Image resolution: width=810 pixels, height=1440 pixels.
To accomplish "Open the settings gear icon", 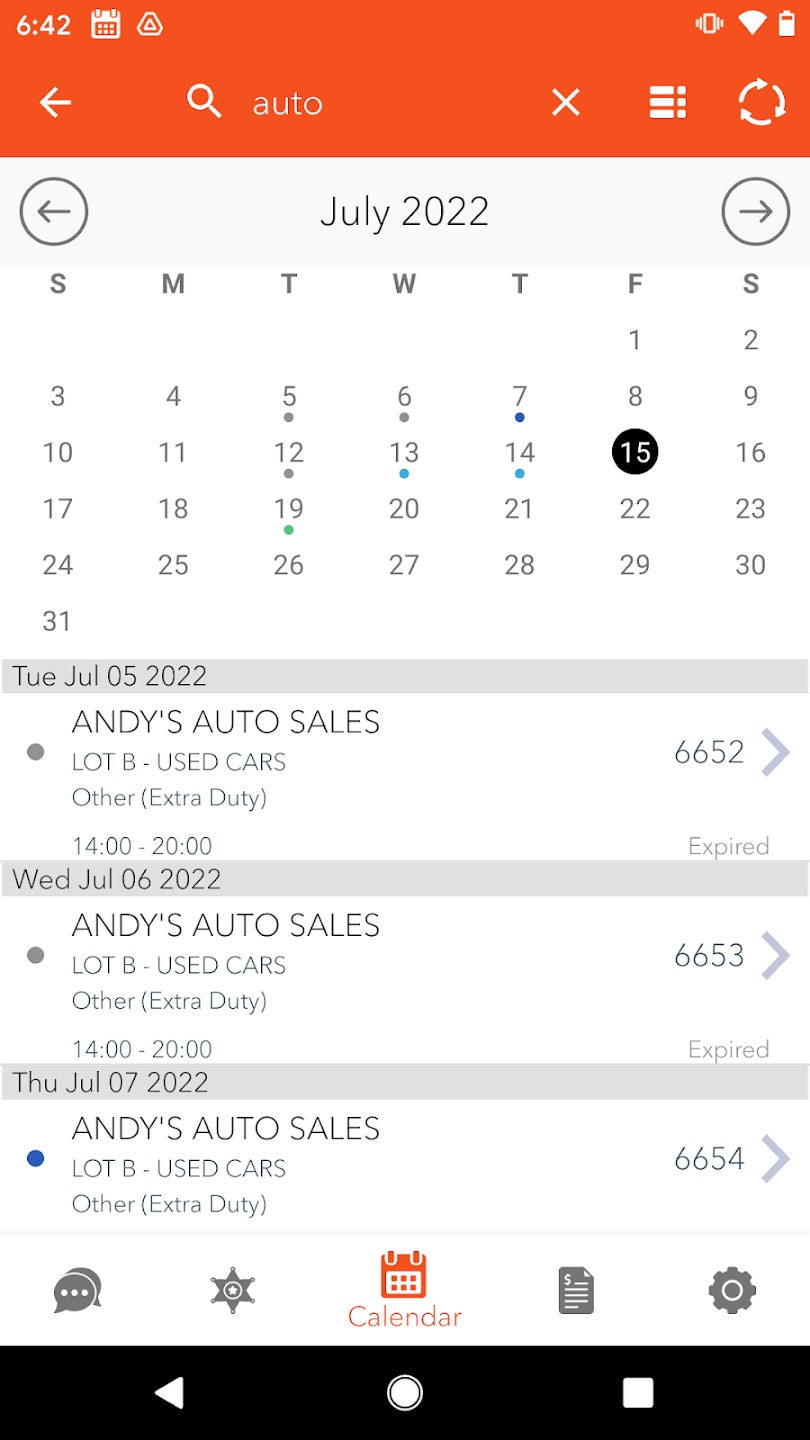I will (731, 1290).
